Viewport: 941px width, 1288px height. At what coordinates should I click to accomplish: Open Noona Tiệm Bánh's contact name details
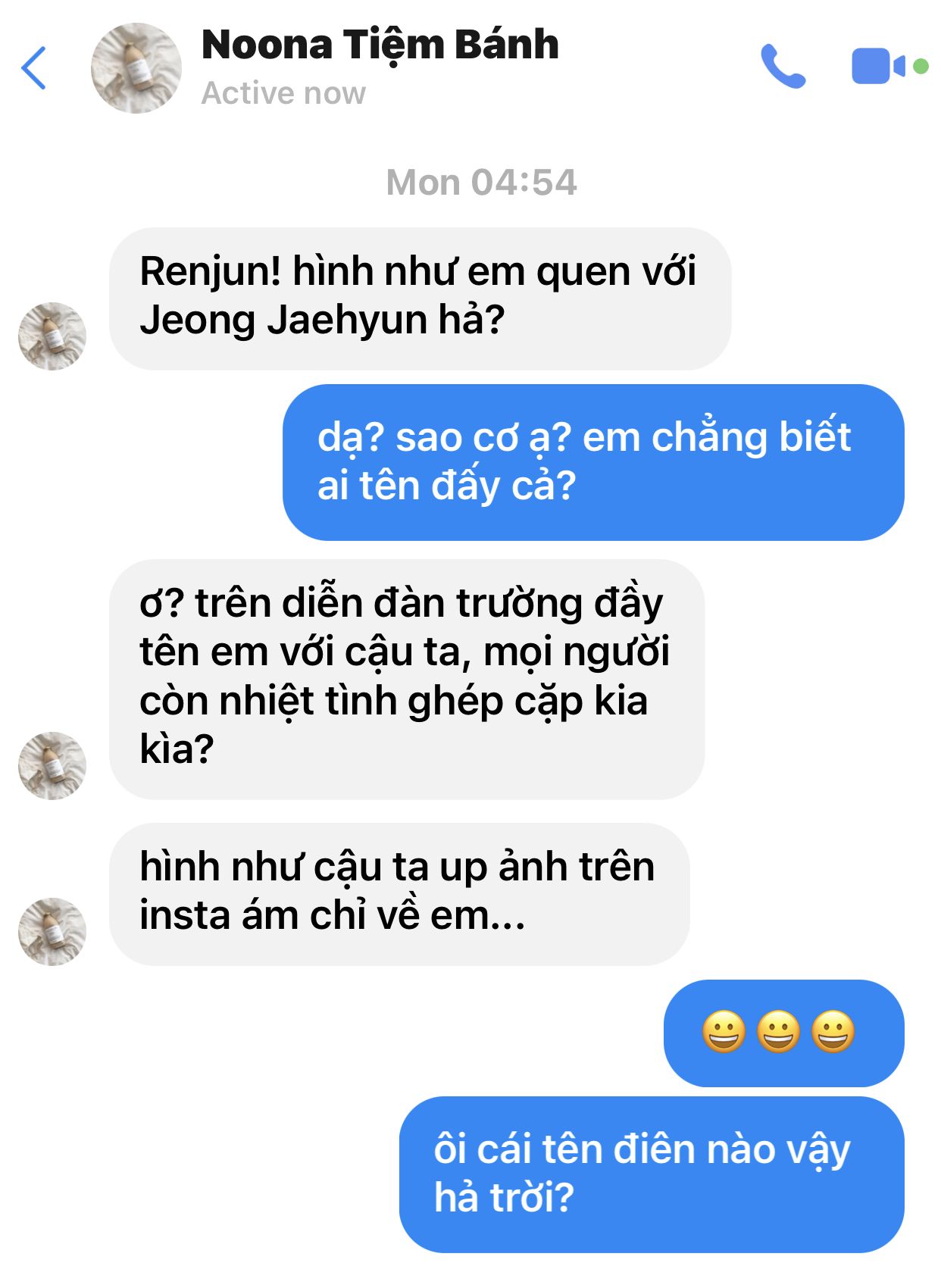click(x=380, y=45)
